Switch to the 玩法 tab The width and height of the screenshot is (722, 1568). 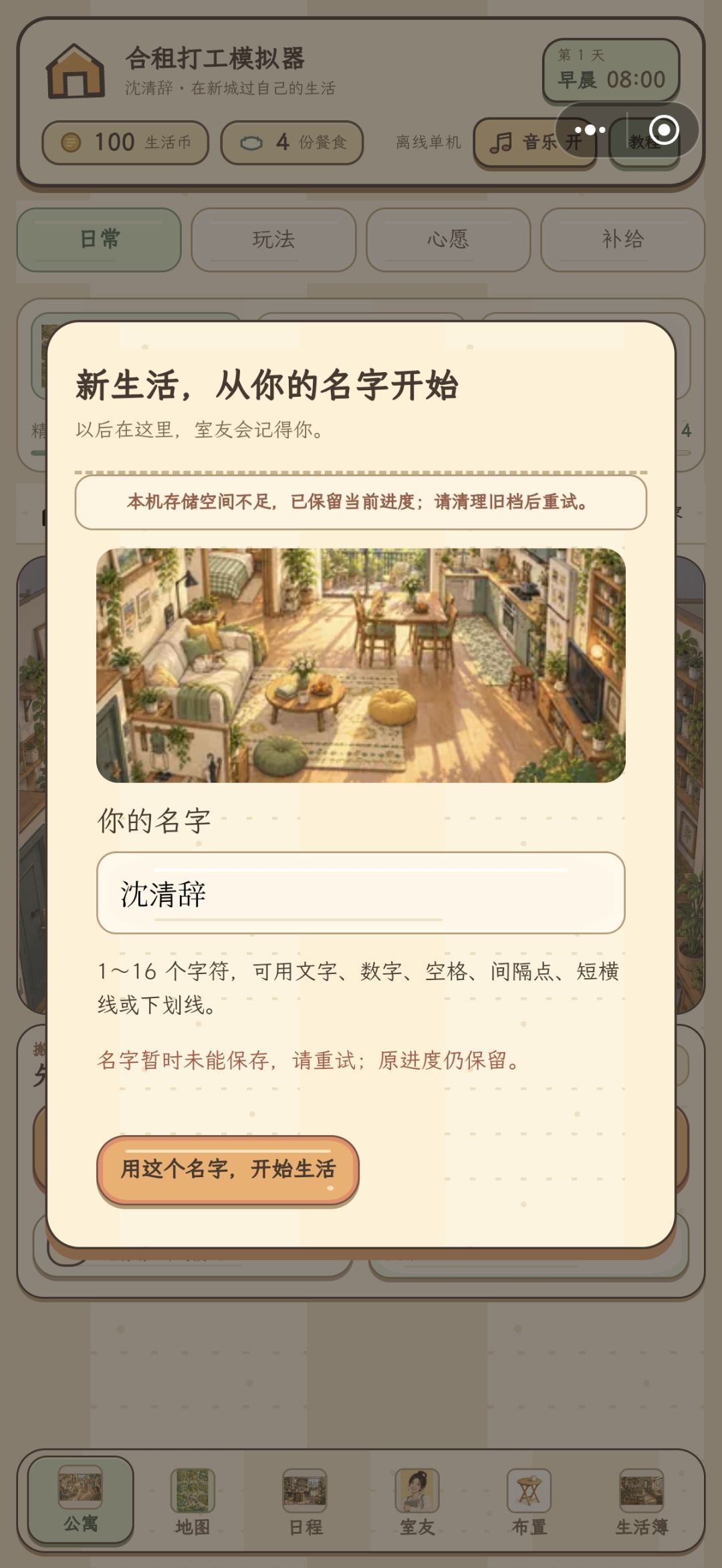(273, 239)
